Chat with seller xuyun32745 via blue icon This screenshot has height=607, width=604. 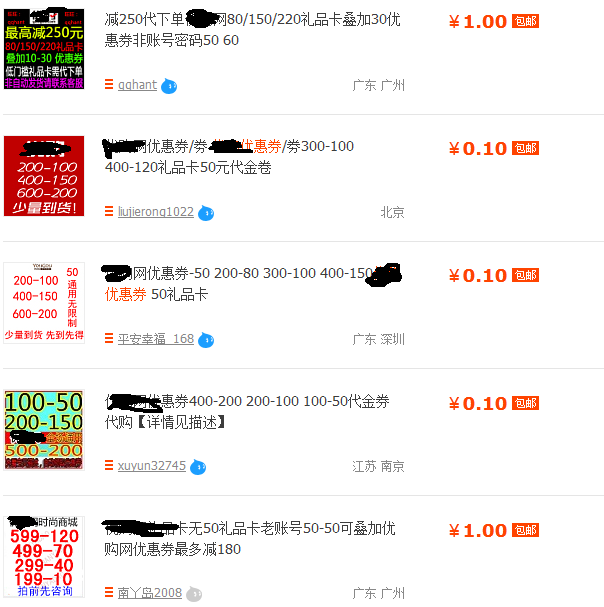coord(198,467)
